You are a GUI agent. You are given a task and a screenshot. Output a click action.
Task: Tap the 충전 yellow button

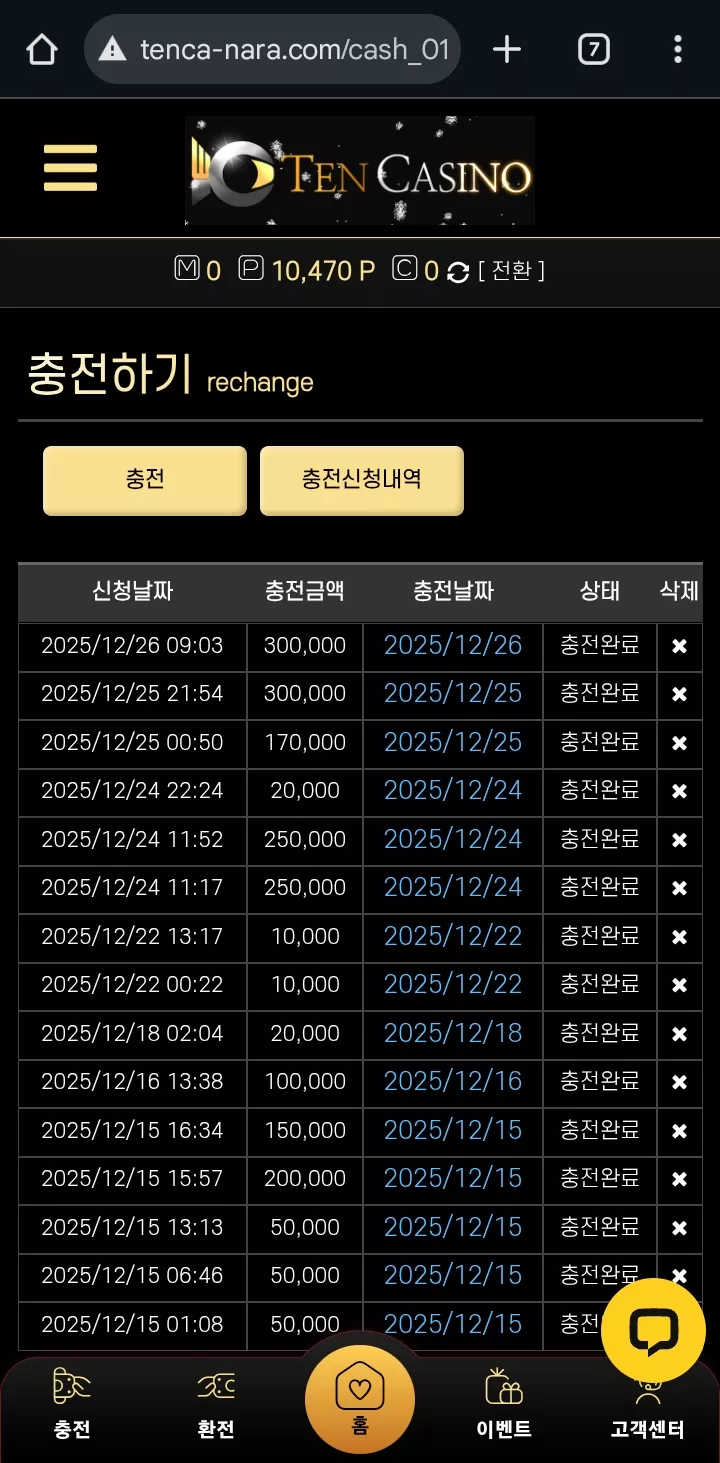[145, 480]
